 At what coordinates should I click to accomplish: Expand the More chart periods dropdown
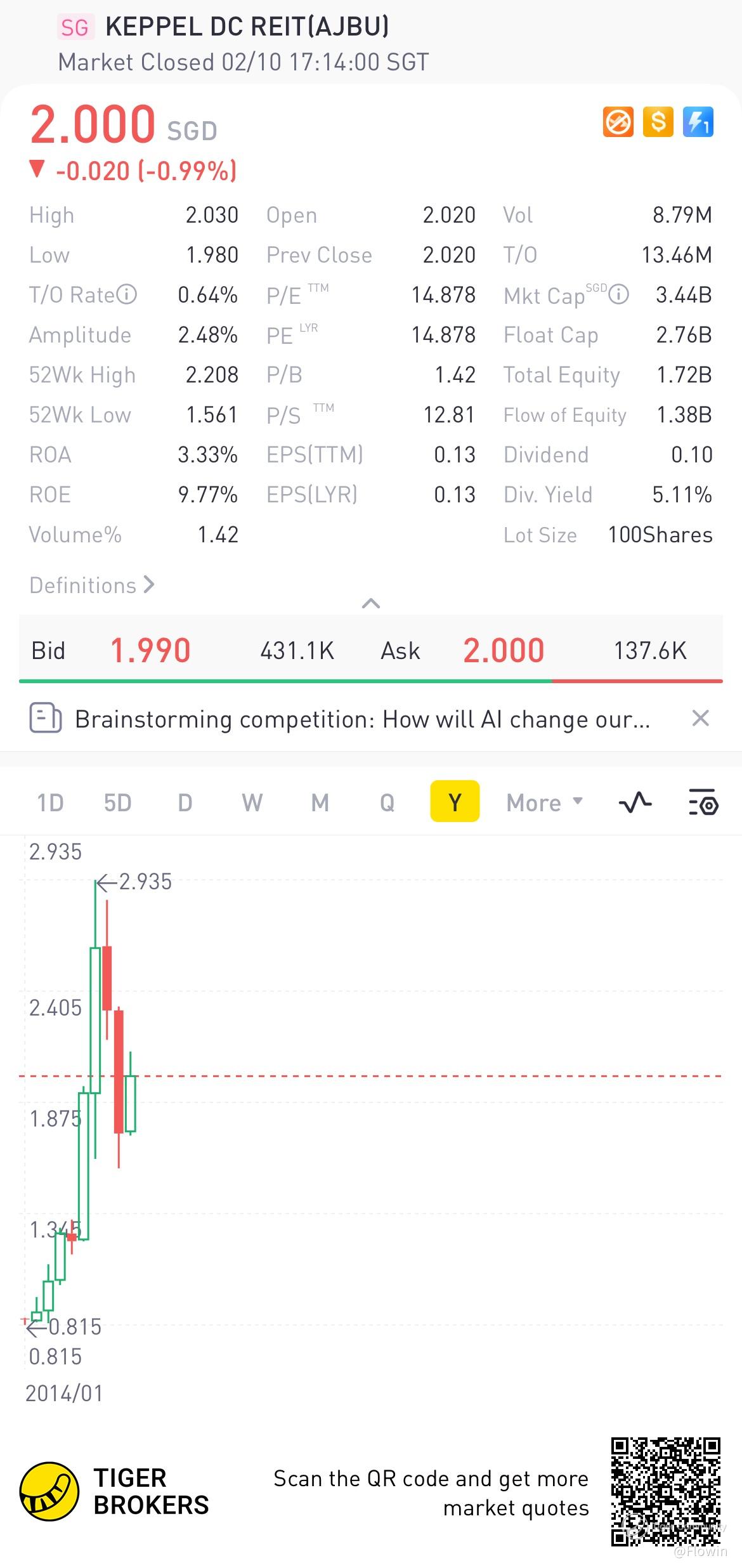(x=544, y=802)
